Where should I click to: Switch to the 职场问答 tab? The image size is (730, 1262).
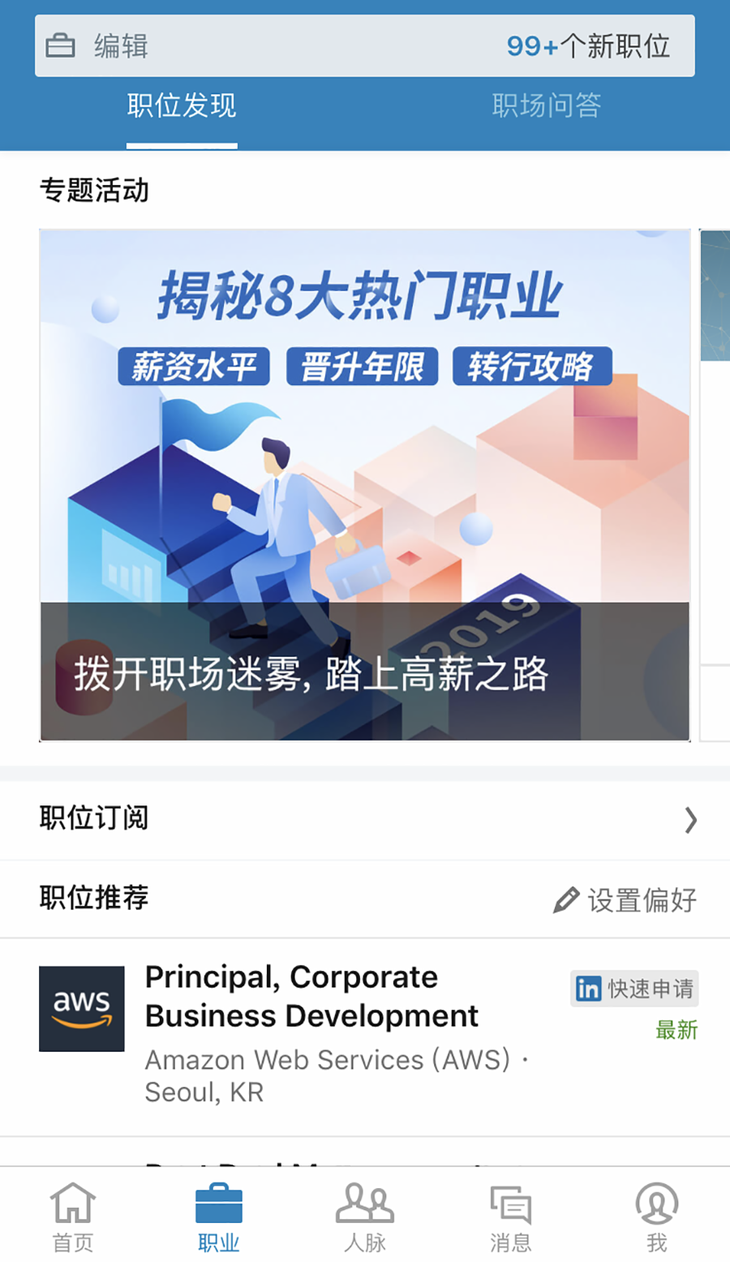tap(546, 106)
